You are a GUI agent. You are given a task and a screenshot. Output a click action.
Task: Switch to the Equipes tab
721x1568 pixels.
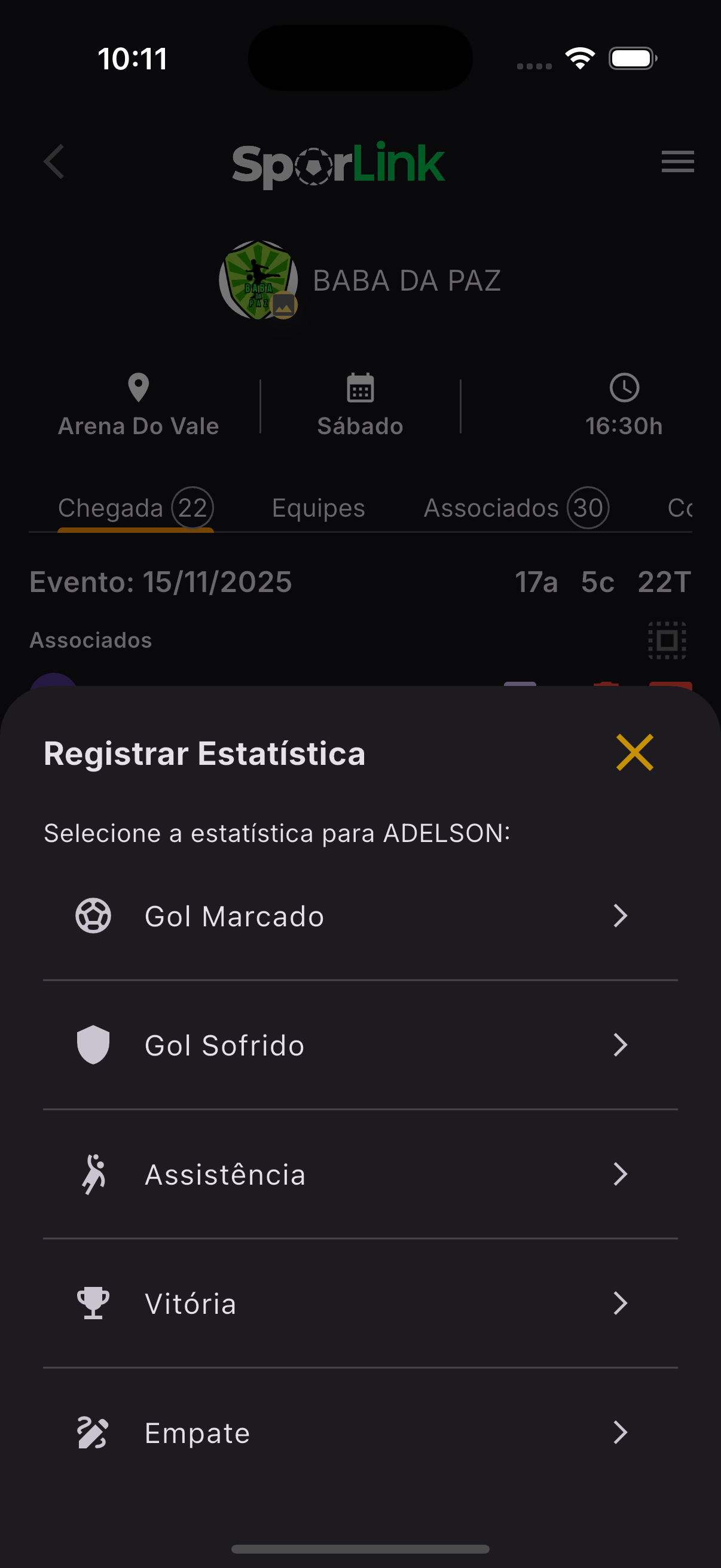(318, 507)
